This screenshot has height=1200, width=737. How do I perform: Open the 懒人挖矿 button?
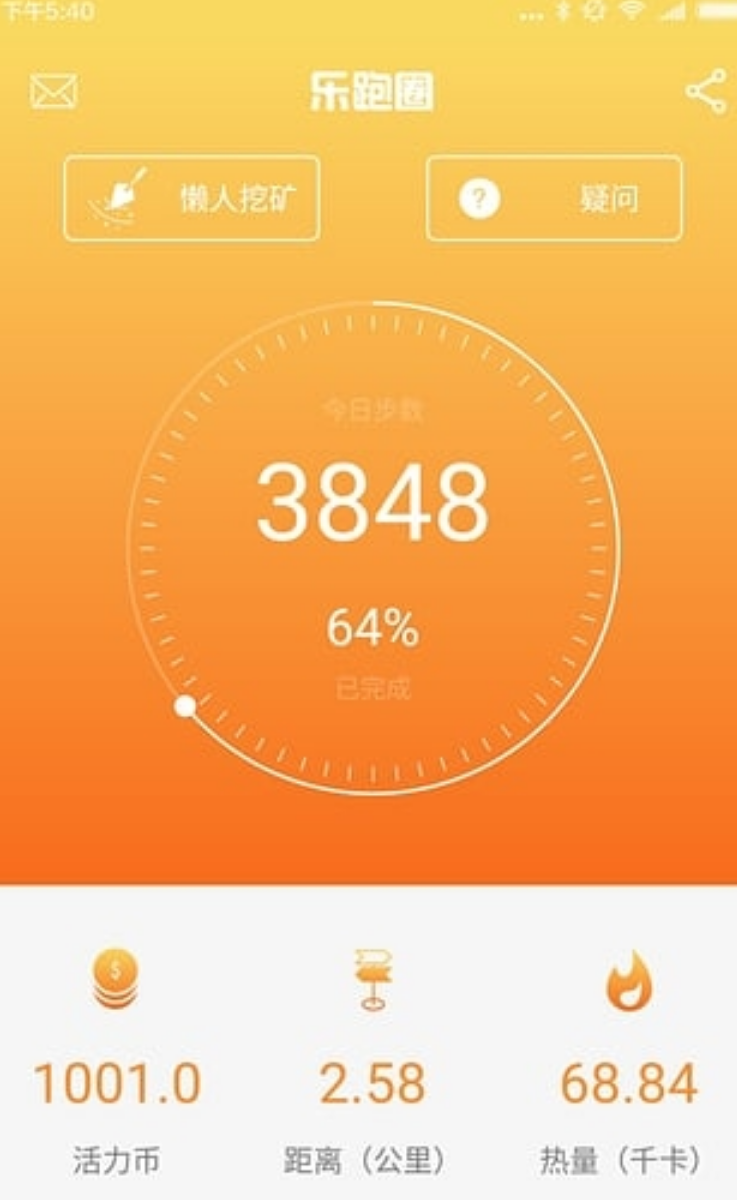(x=193, y=197)
